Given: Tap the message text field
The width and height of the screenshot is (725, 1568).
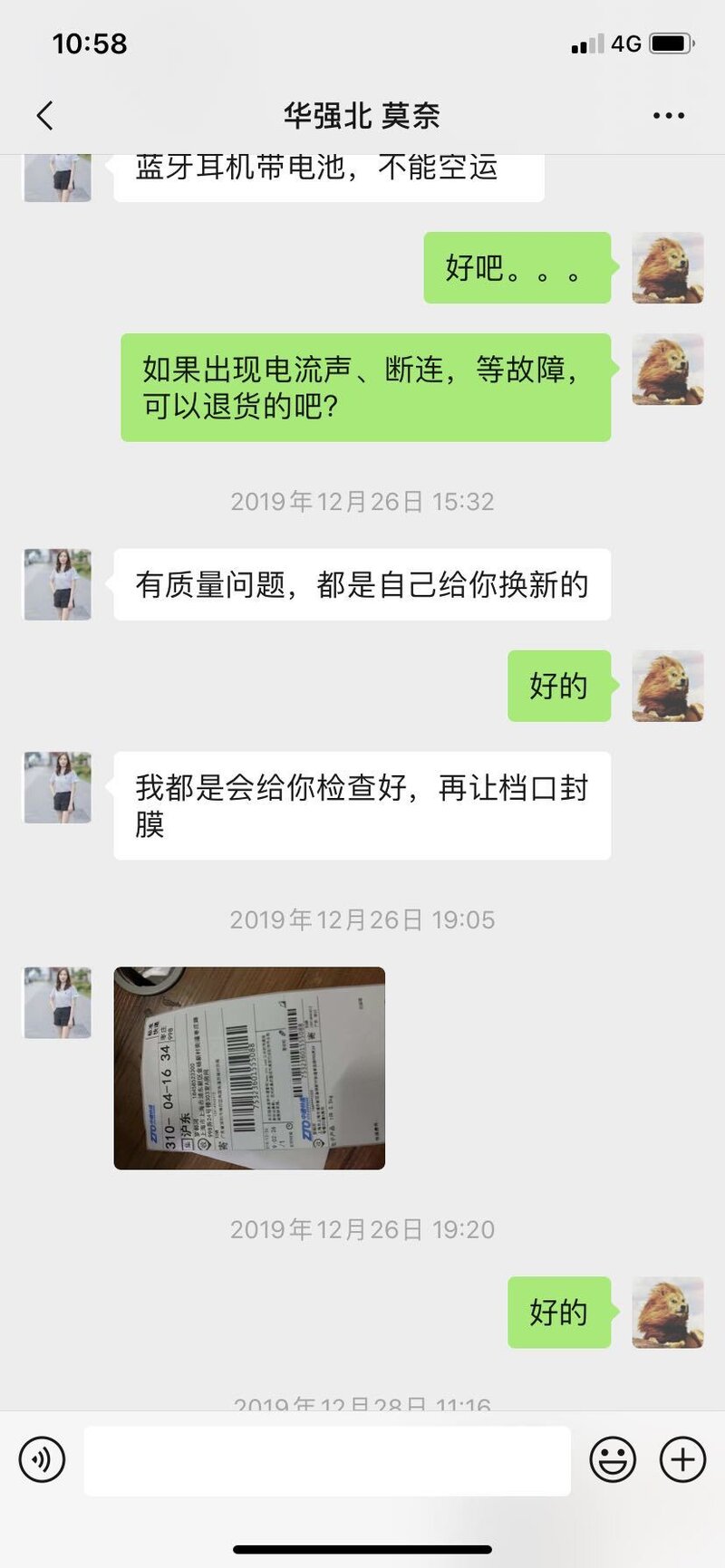Looking at the screenshot, I should 326,1459.
